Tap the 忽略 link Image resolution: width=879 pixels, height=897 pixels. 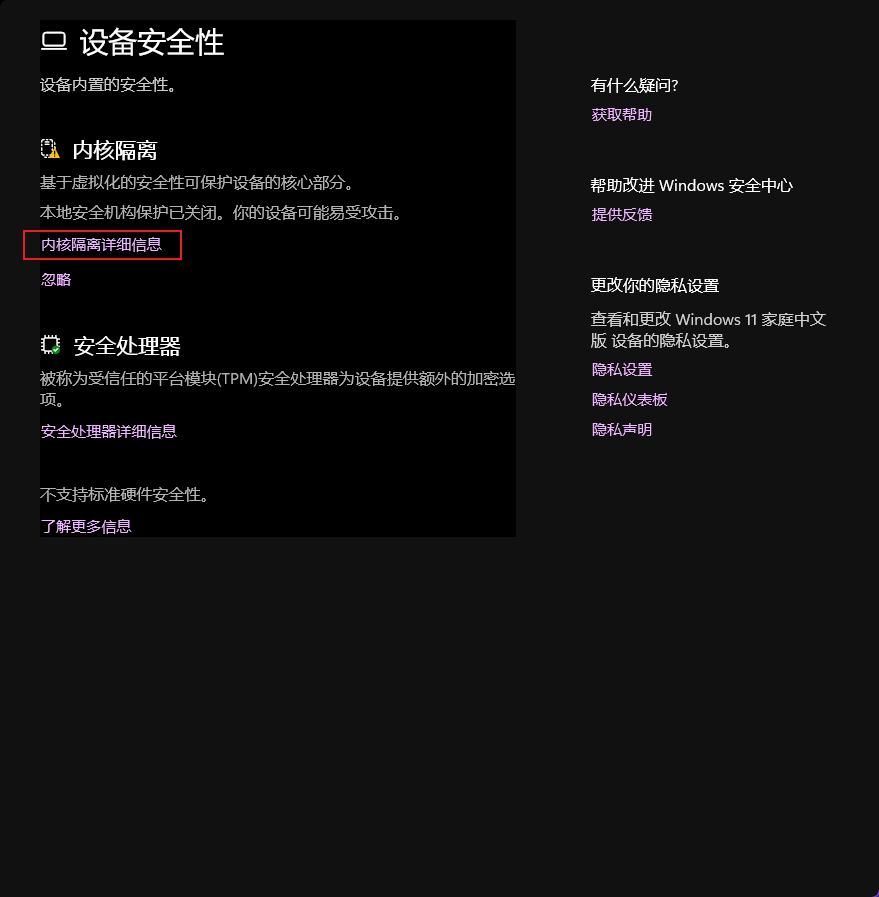tap(56, 280)
